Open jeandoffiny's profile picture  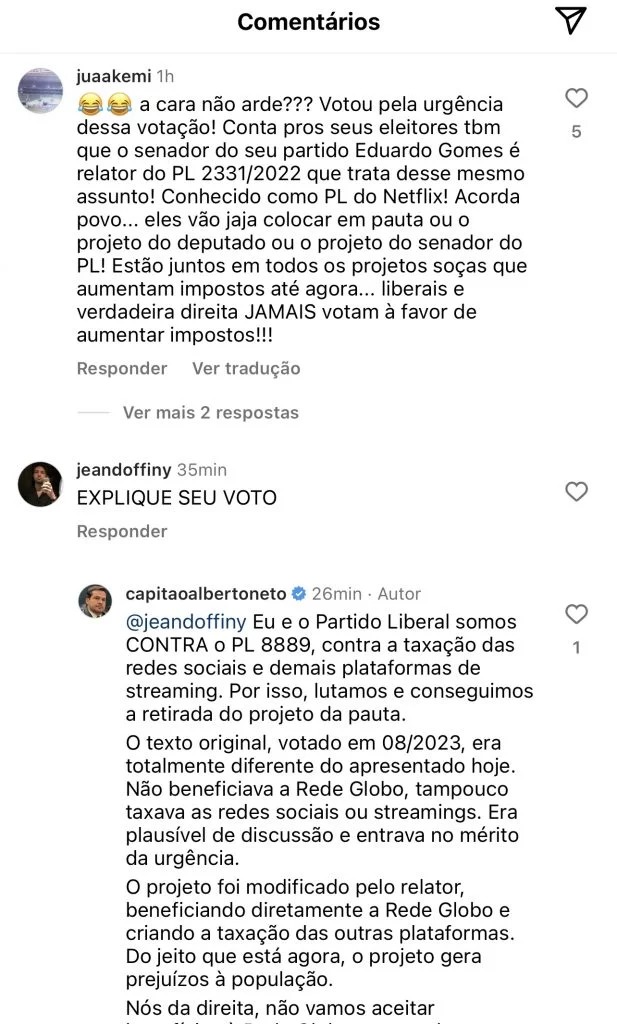point(42,486)
